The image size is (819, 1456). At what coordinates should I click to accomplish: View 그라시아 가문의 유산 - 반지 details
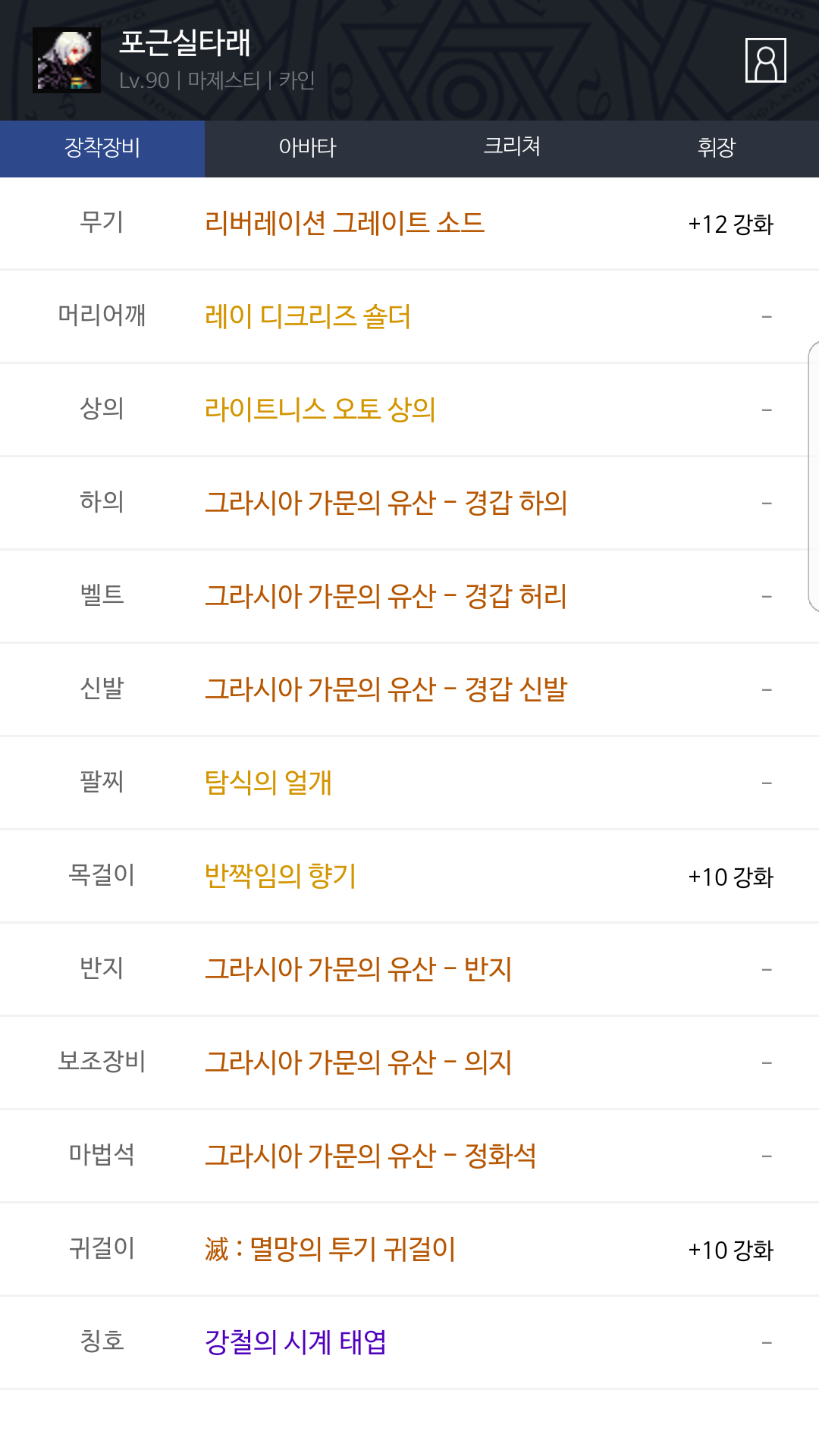coord(409,969)
